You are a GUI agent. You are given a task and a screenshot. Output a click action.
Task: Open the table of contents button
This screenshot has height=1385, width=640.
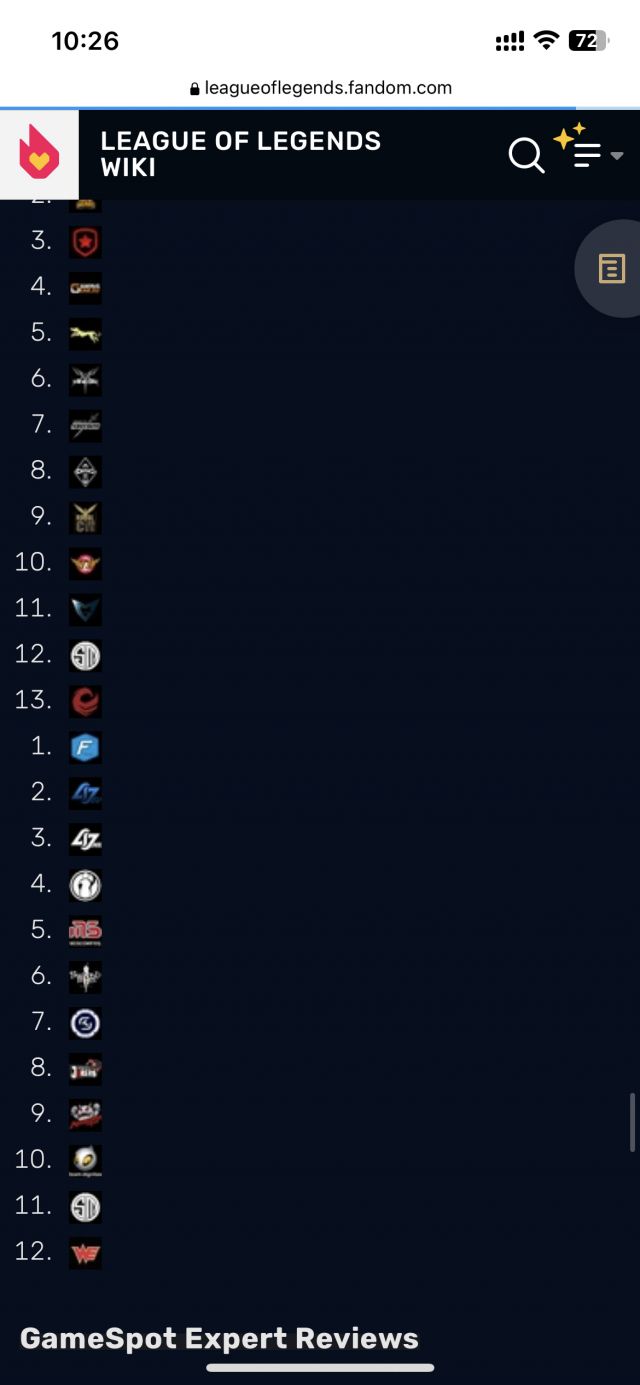611,268
